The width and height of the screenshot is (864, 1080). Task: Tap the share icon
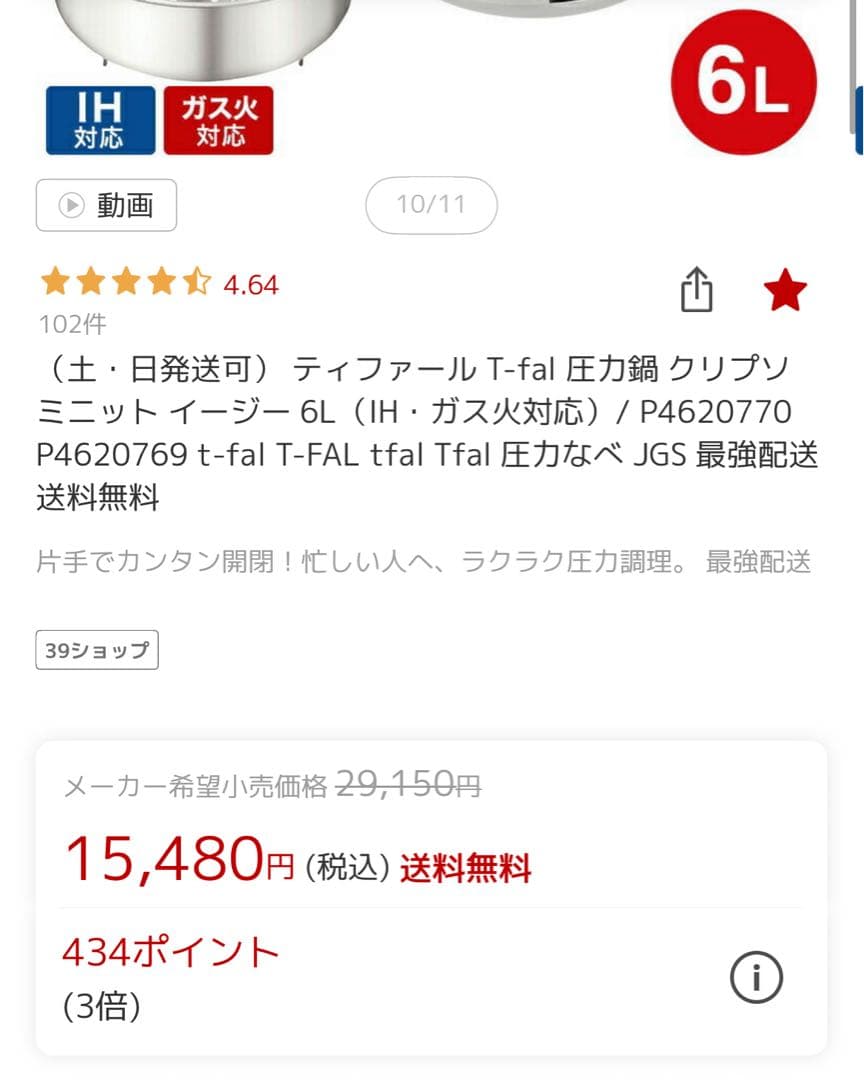(x=696, y=290)
